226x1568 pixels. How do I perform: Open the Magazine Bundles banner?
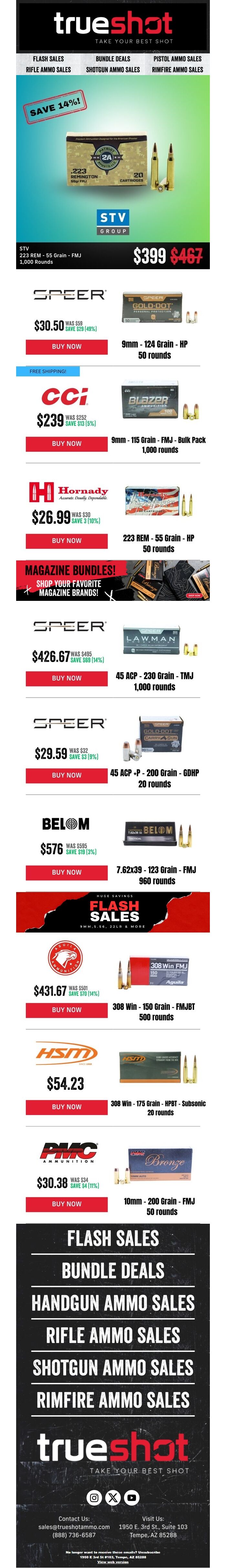coord(113,581)
